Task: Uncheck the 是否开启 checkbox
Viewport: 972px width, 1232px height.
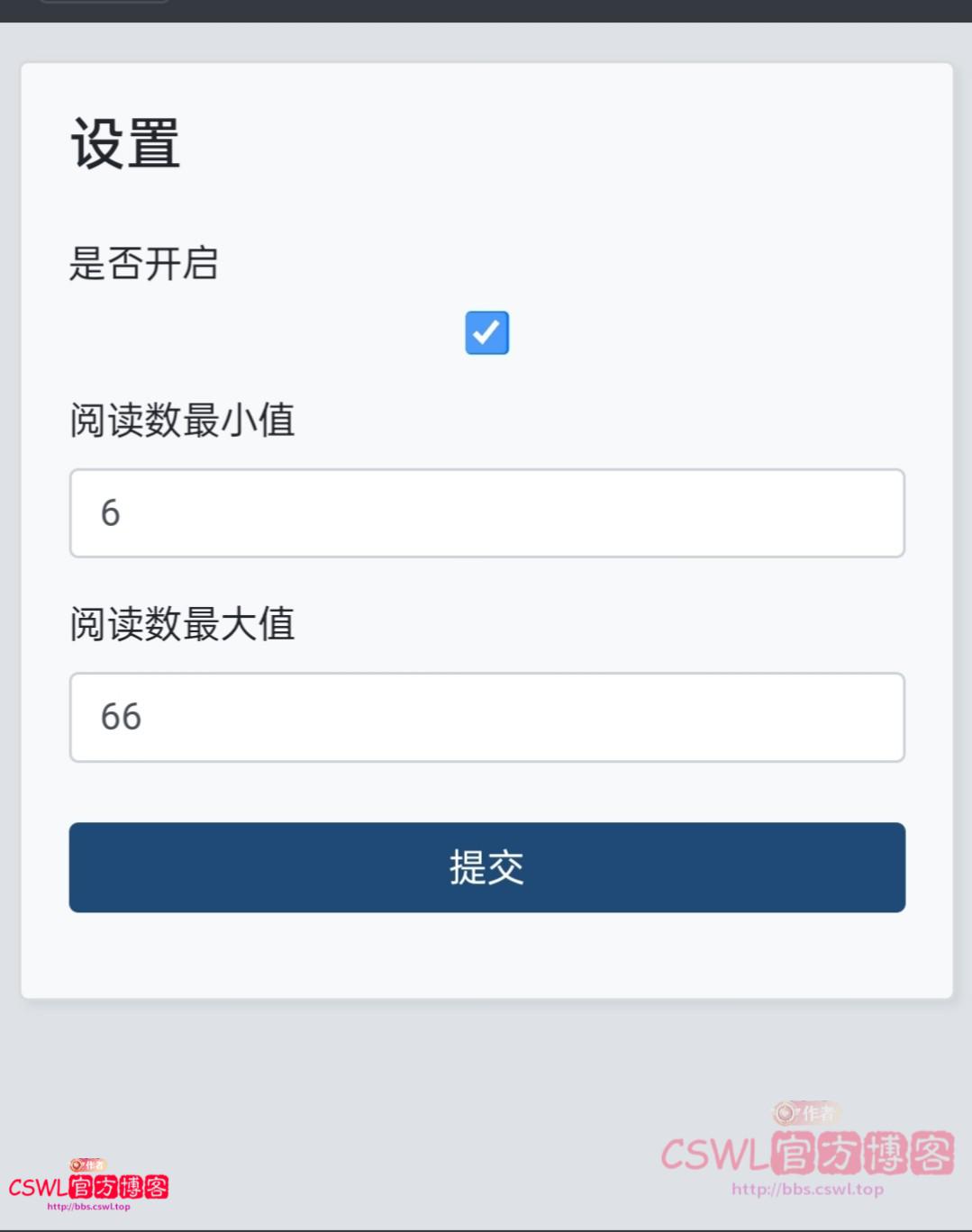Action: click(486, 332)
